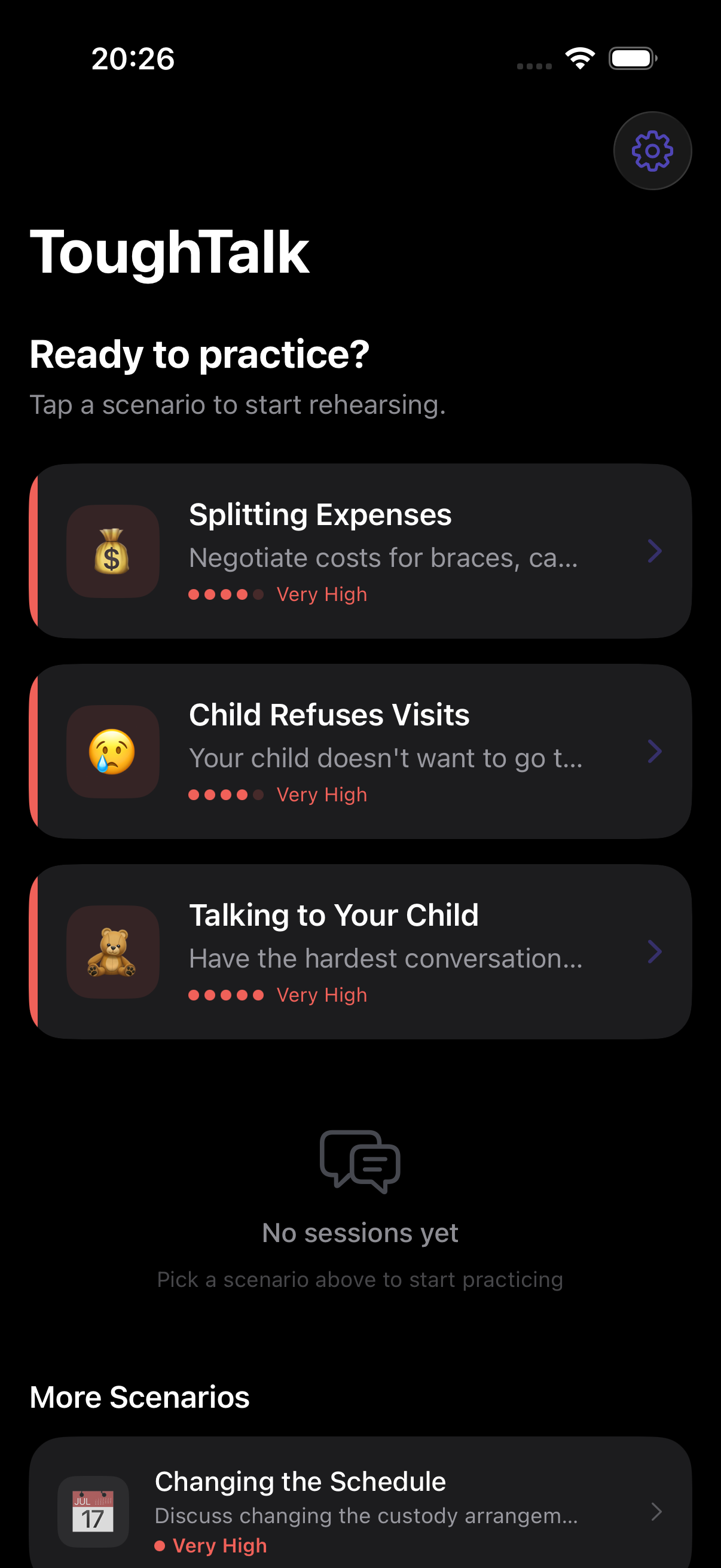Tap the Wi-Fi indicator in the status bar
Viewport: 721px width, 1568px height.
(x=578, y=58)
